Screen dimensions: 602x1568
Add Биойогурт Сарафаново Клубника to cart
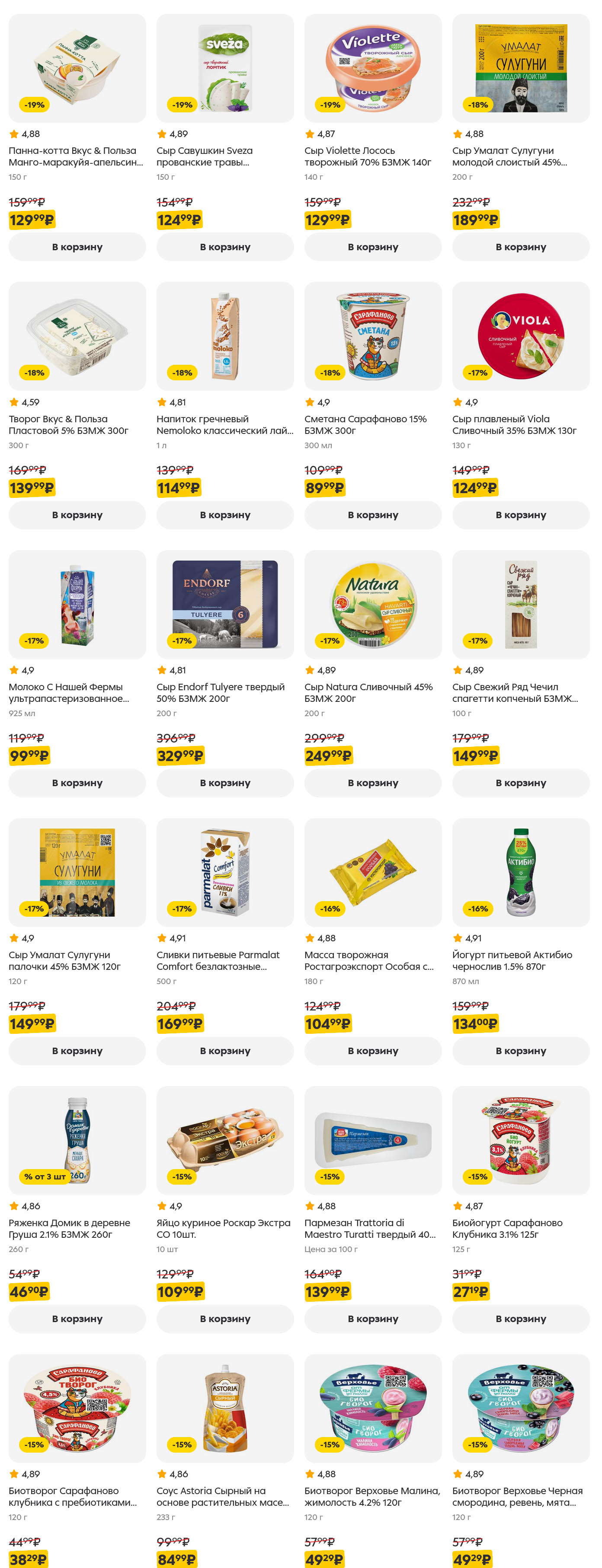click(520, 1318)
